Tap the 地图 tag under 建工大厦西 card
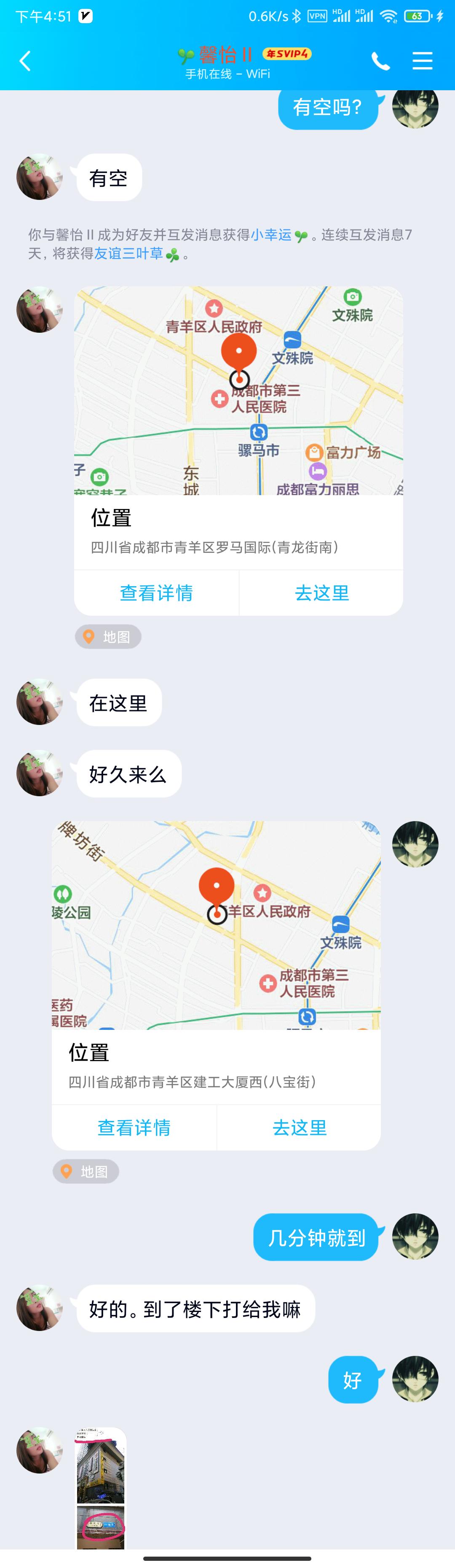455x1568 pixels. [86, 1171]
